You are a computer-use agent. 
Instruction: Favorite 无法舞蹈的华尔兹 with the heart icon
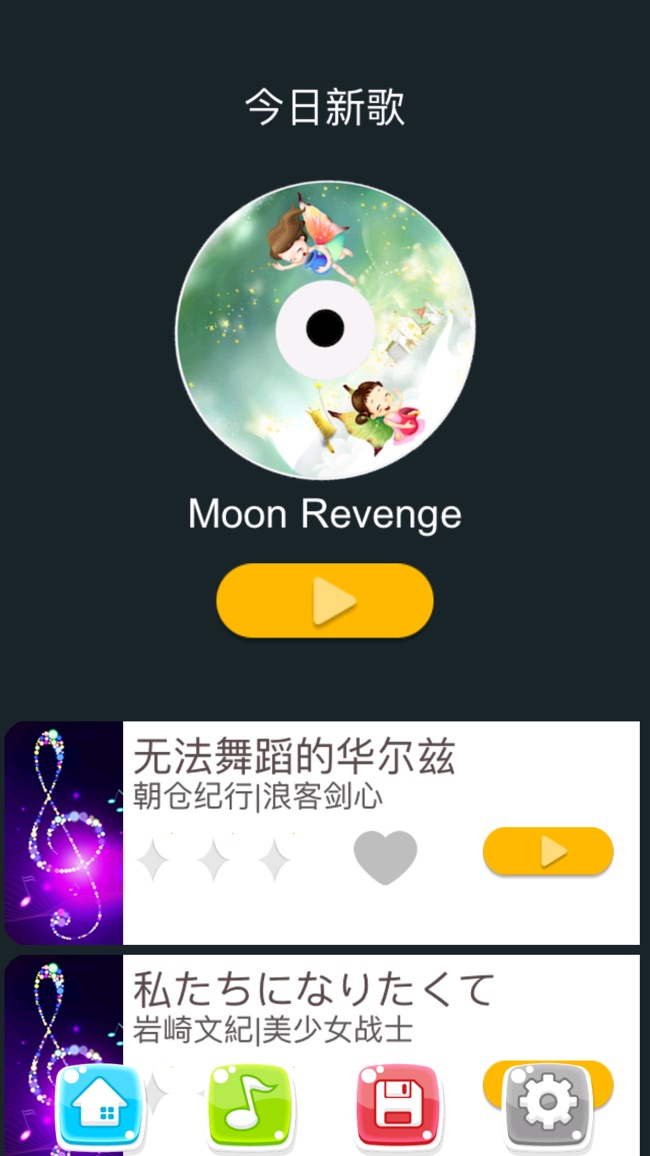385,857
